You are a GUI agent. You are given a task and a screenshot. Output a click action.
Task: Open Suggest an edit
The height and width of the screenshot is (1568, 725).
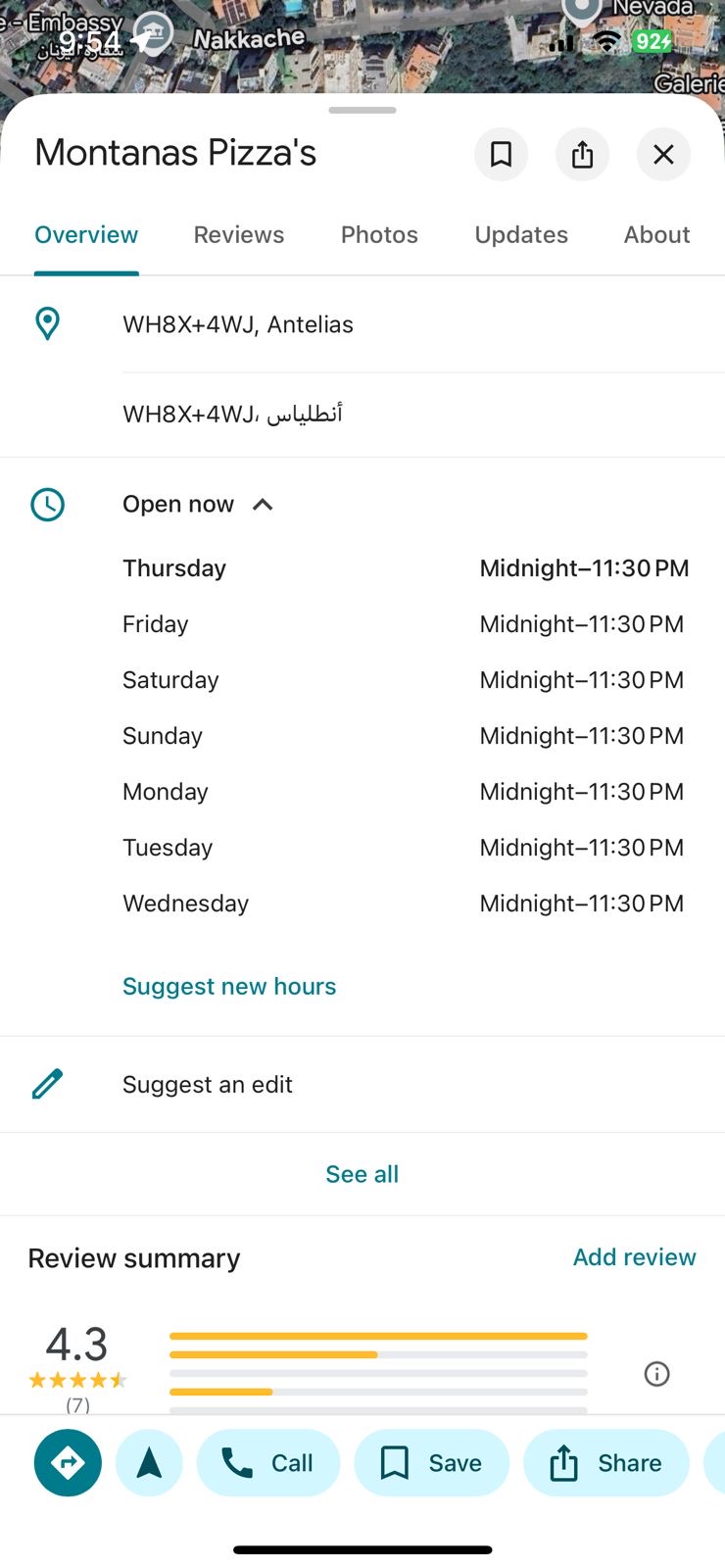coord(208,1085)
